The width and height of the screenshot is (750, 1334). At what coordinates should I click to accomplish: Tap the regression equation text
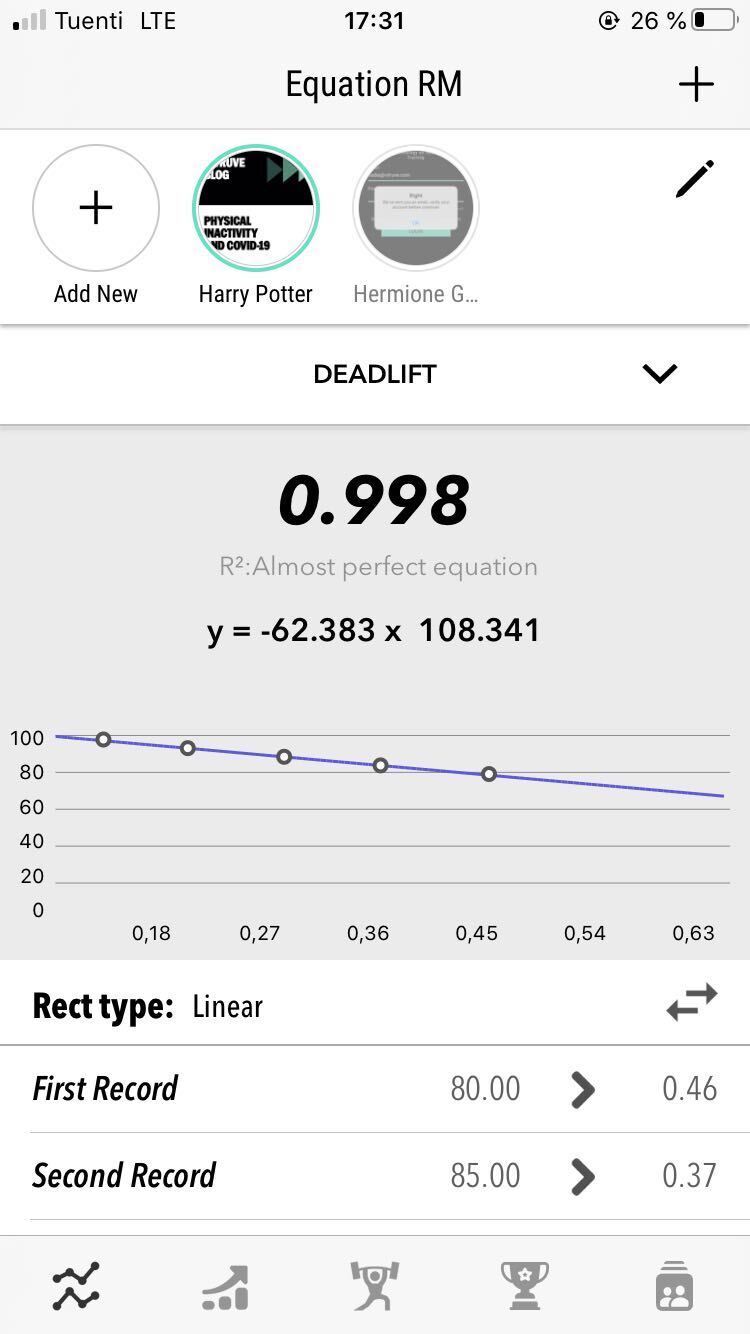[375, 630]
